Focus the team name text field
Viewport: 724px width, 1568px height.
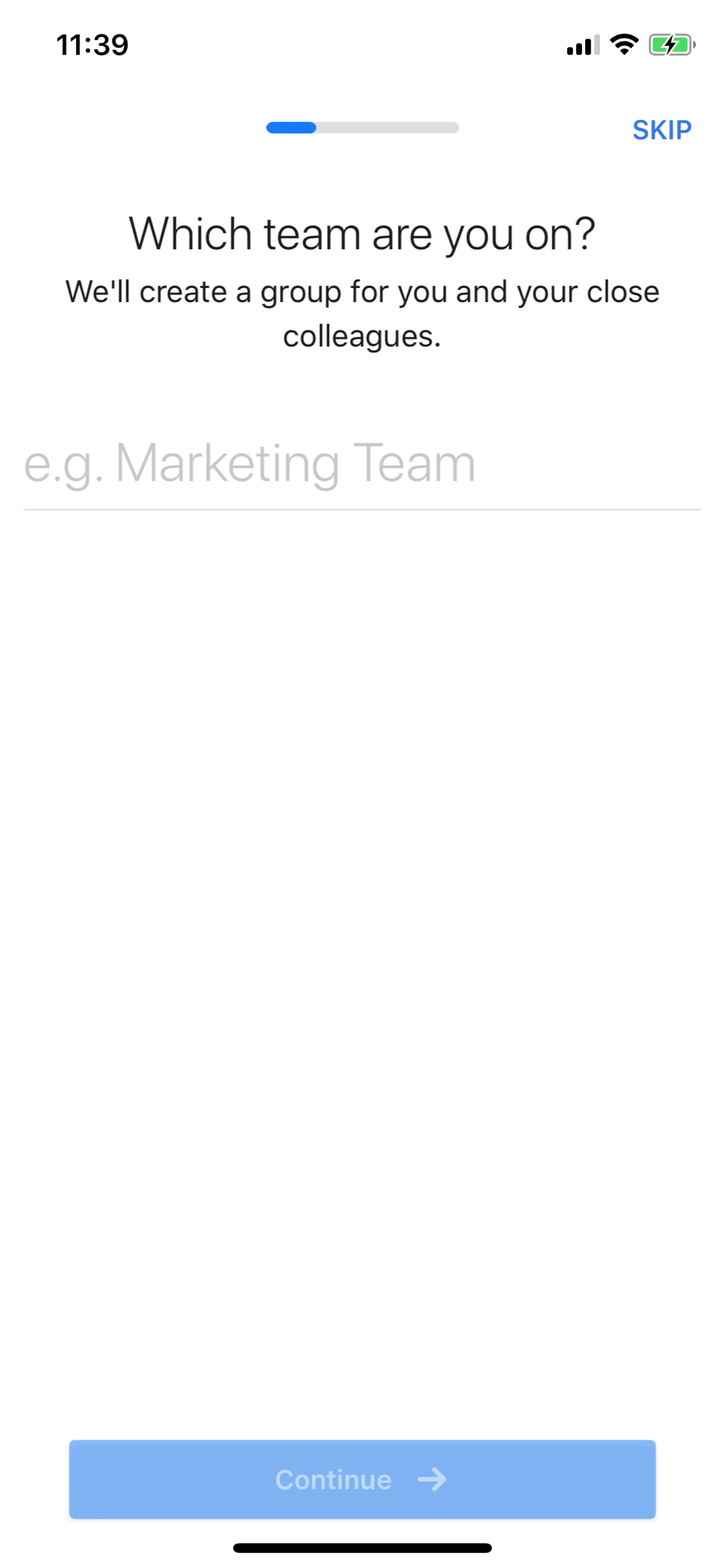tap(362, 464)
